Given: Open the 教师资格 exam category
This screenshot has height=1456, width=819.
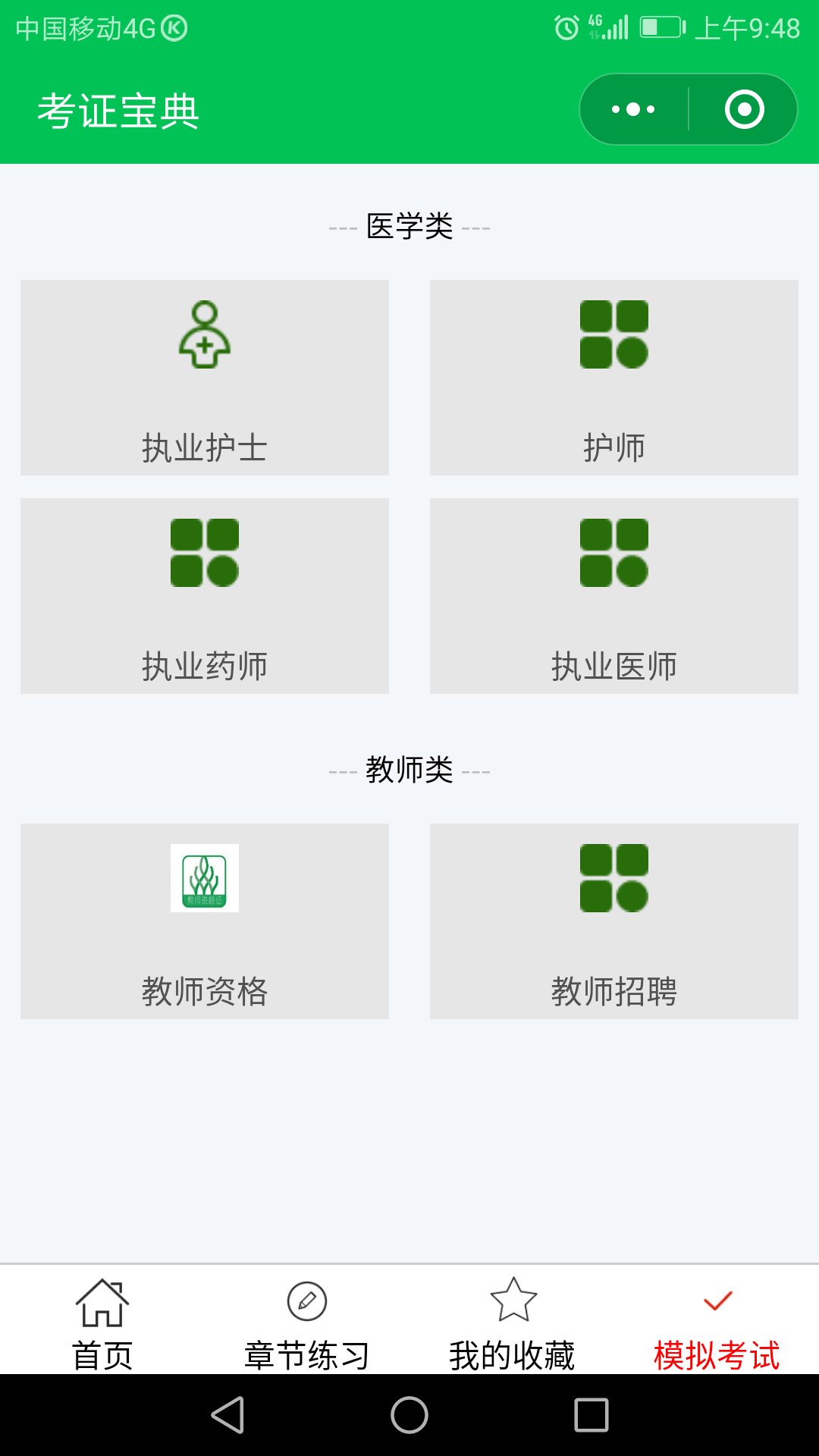Looking at the screenshot, I should click(205, 921).
